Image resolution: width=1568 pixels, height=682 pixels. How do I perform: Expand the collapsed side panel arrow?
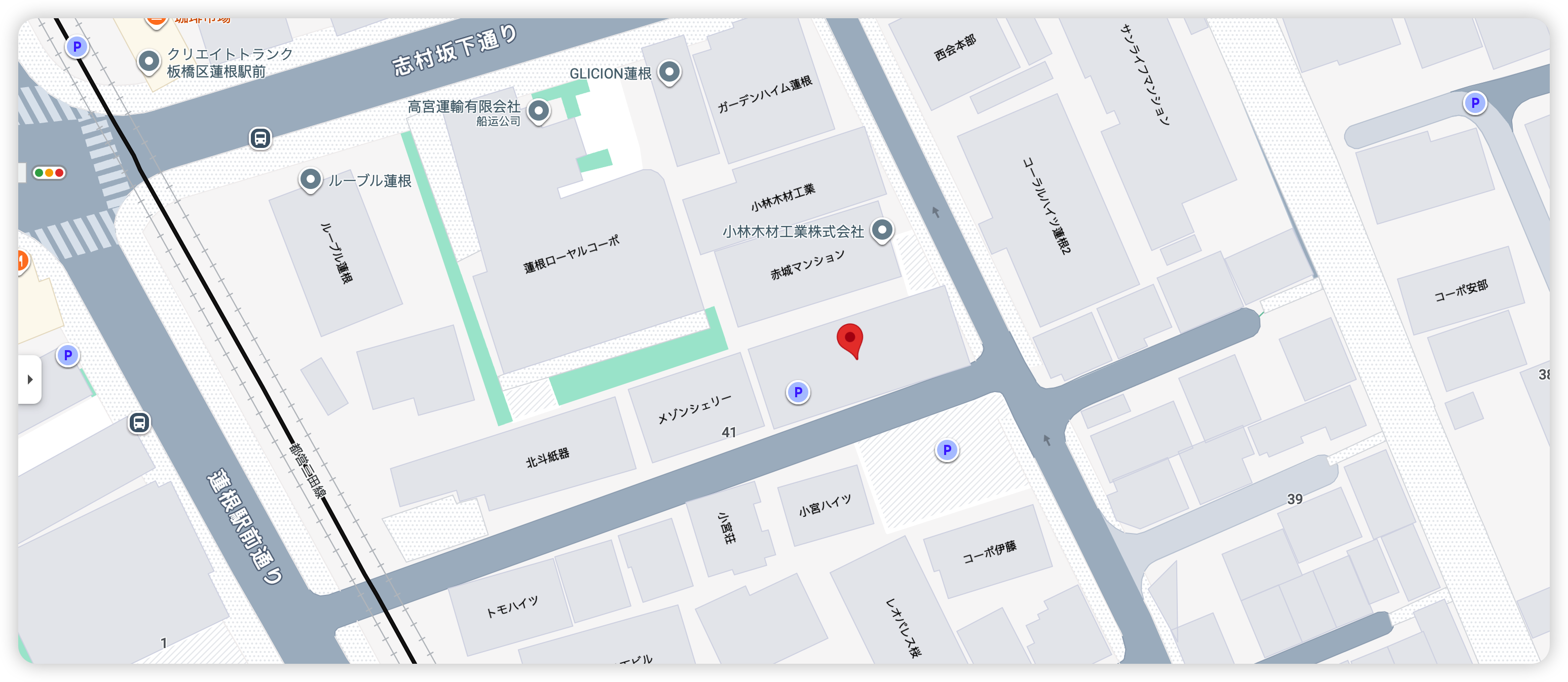click(x=30, y=380)
